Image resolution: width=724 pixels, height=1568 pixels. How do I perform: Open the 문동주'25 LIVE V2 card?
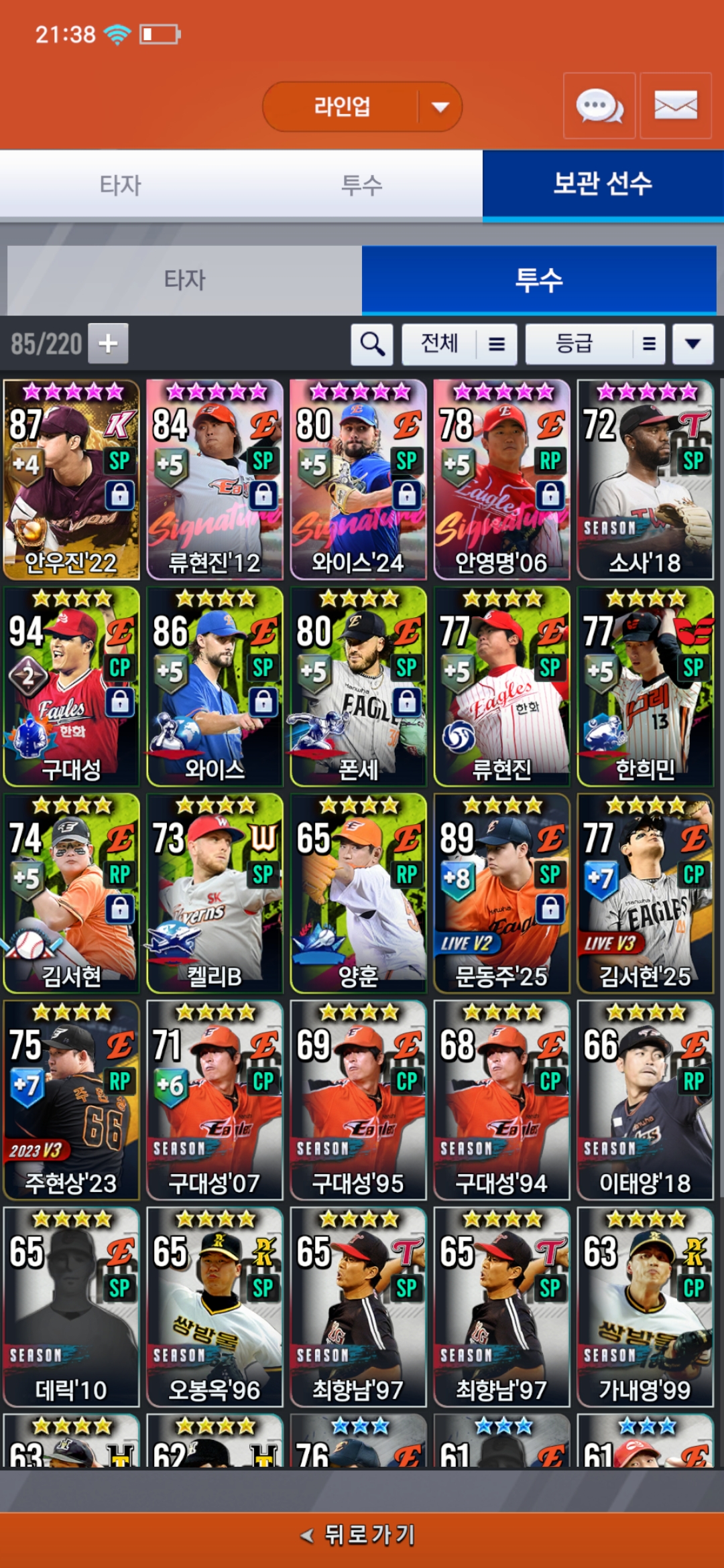(501, 894)
